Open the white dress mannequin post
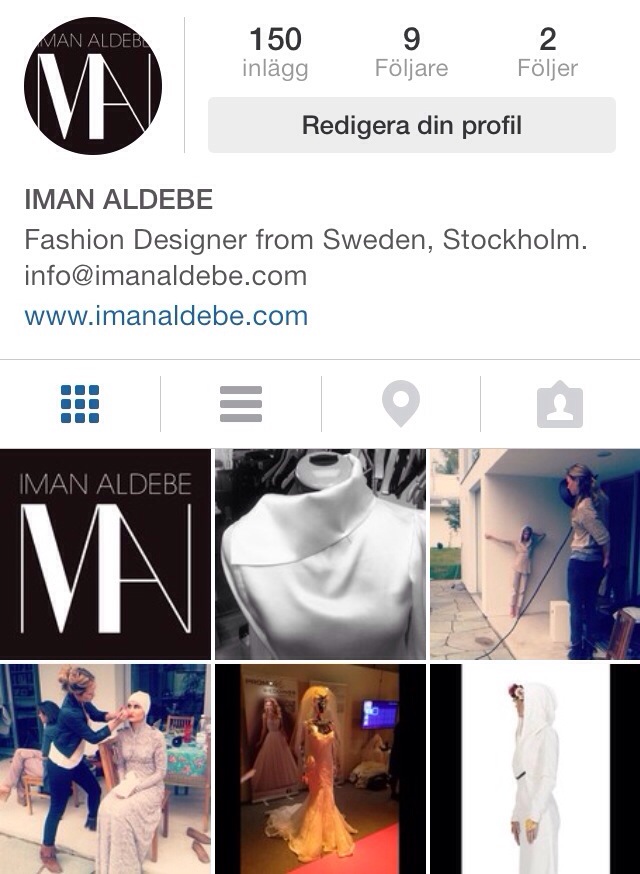Viewport: 640px width, 874px height. tap(320, 554)
